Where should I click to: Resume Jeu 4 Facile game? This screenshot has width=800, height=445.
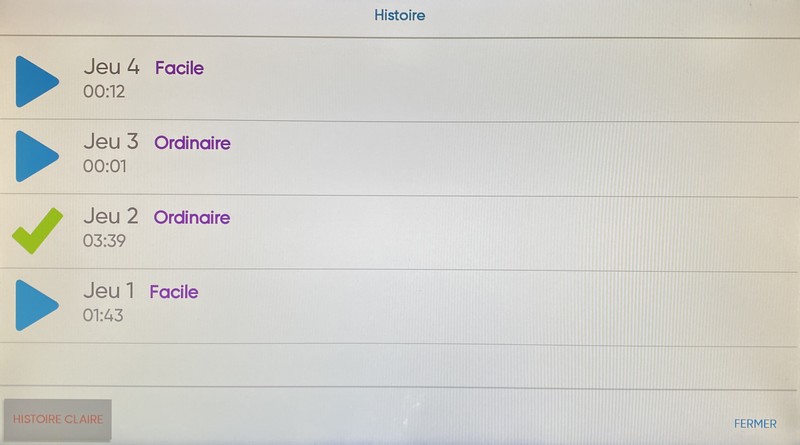[x=38, y=81]
